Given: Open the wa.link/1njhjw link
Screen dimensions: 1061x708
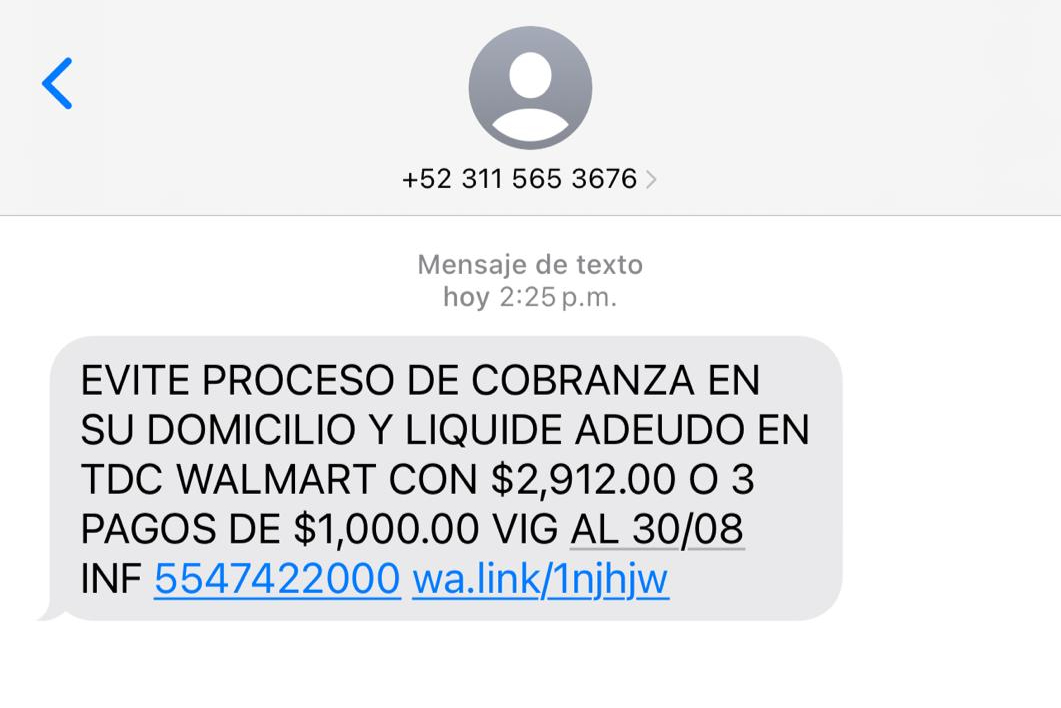Looking at the screenshot, I should coord(540,579).
